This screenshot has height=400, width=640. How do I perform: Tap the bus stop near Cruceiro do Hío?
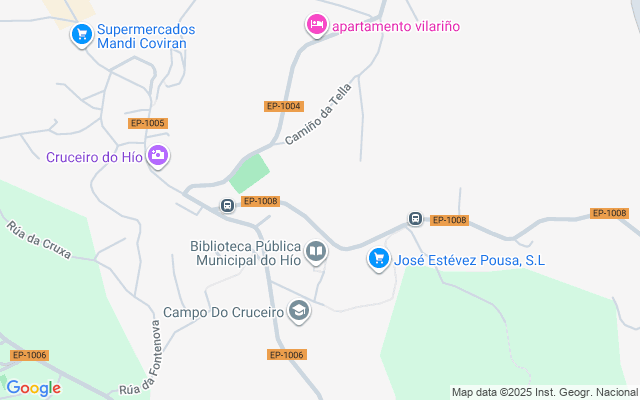tap(227, 205)
